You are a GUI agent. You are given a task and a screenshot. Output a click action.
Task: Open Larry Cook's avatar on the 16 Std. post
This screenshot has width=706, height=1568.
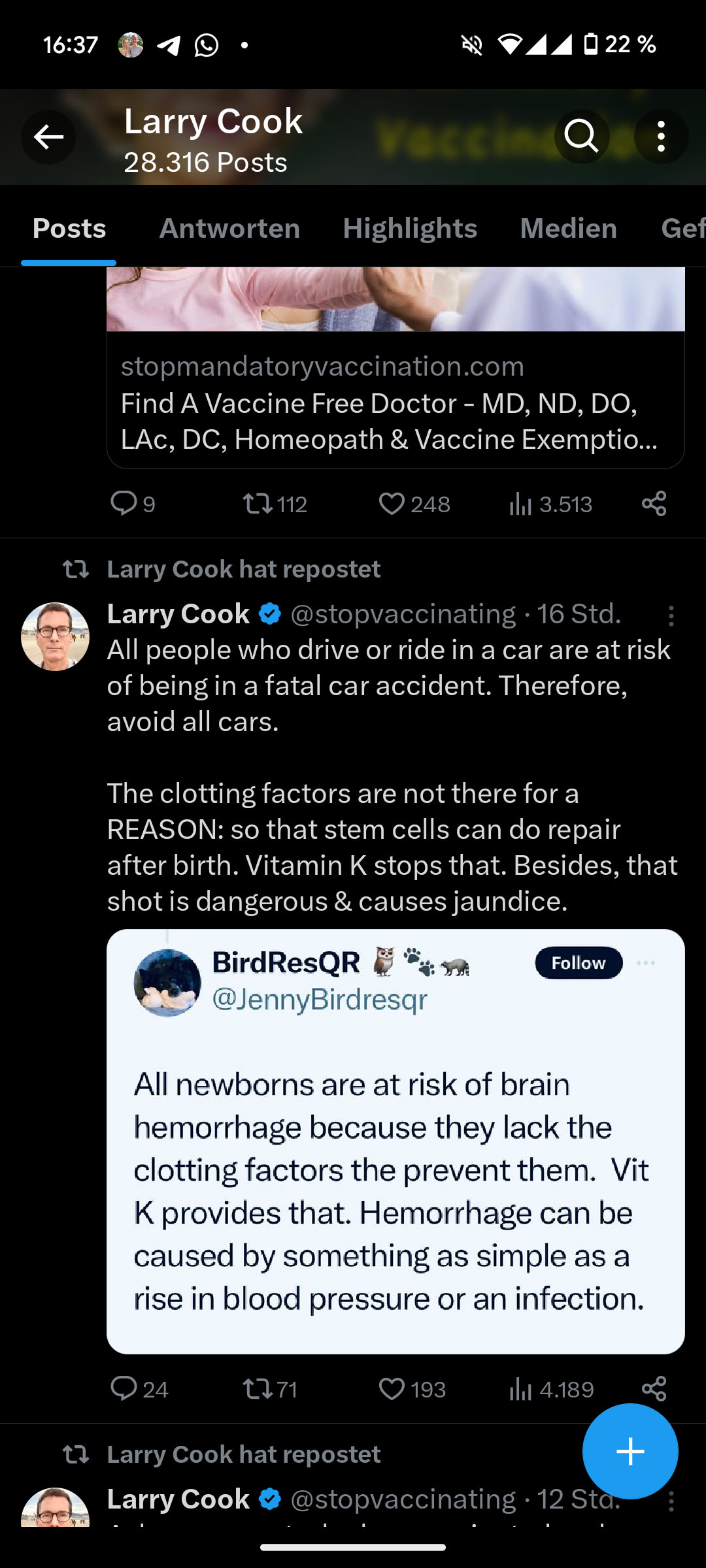56,636
